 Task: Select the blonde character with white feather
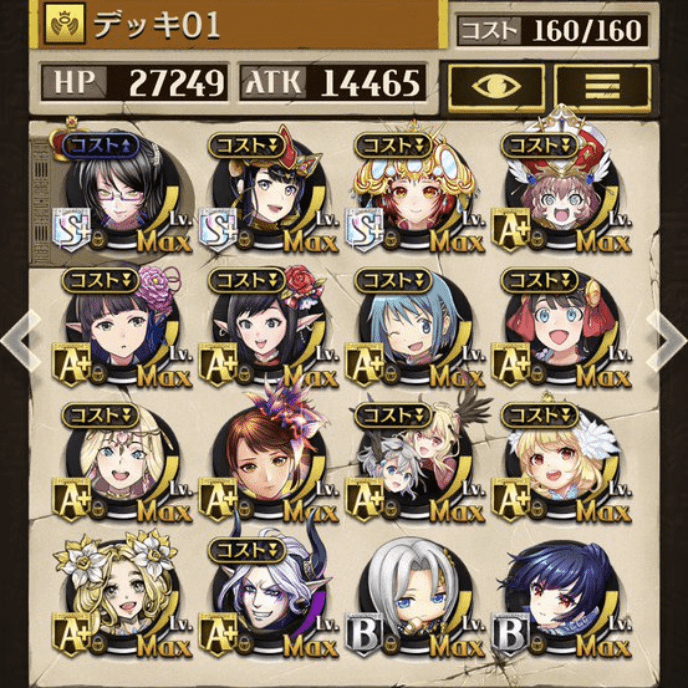click(x=548, y=465)
